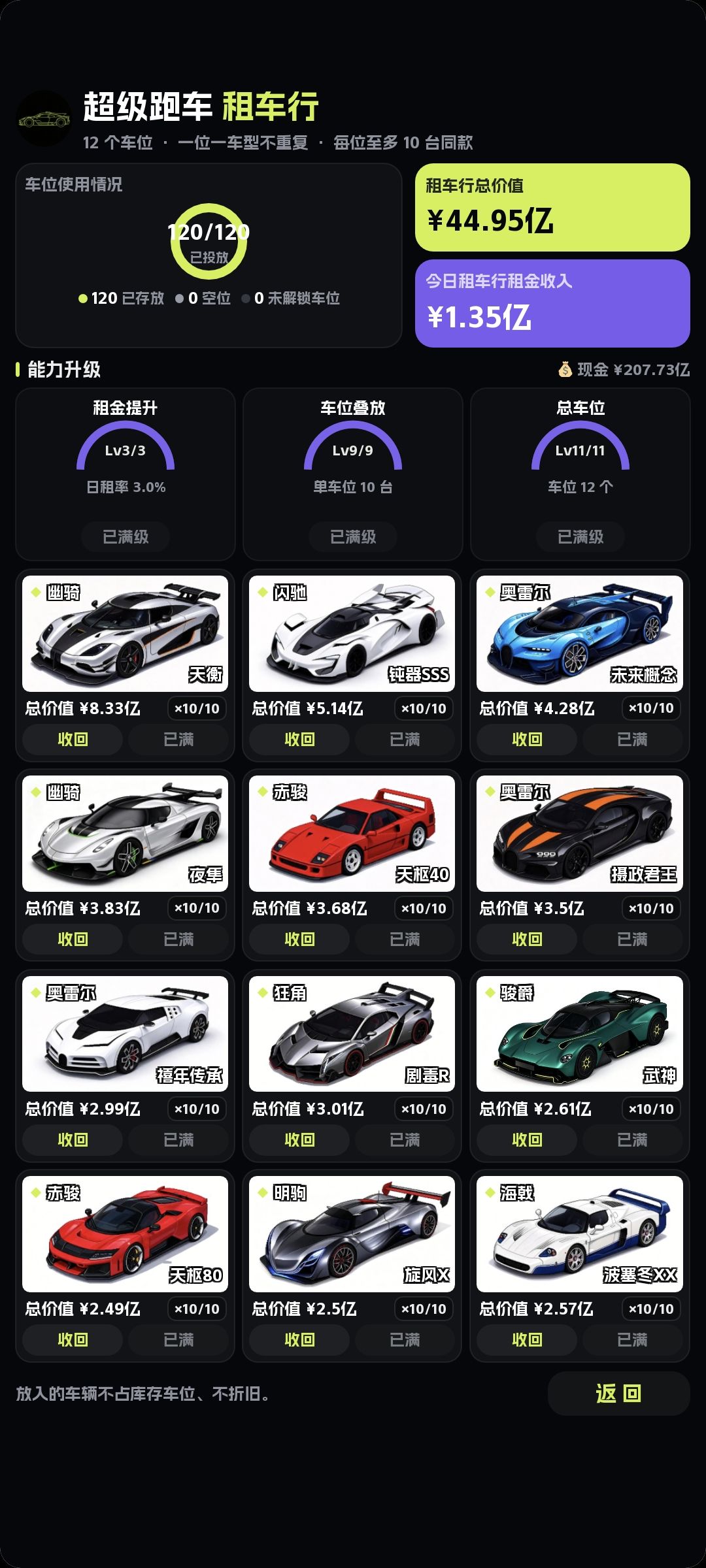Open the 幽骑 天衡 car image
This screenshot has height=1568, width=706.
(x=125, y=634)
